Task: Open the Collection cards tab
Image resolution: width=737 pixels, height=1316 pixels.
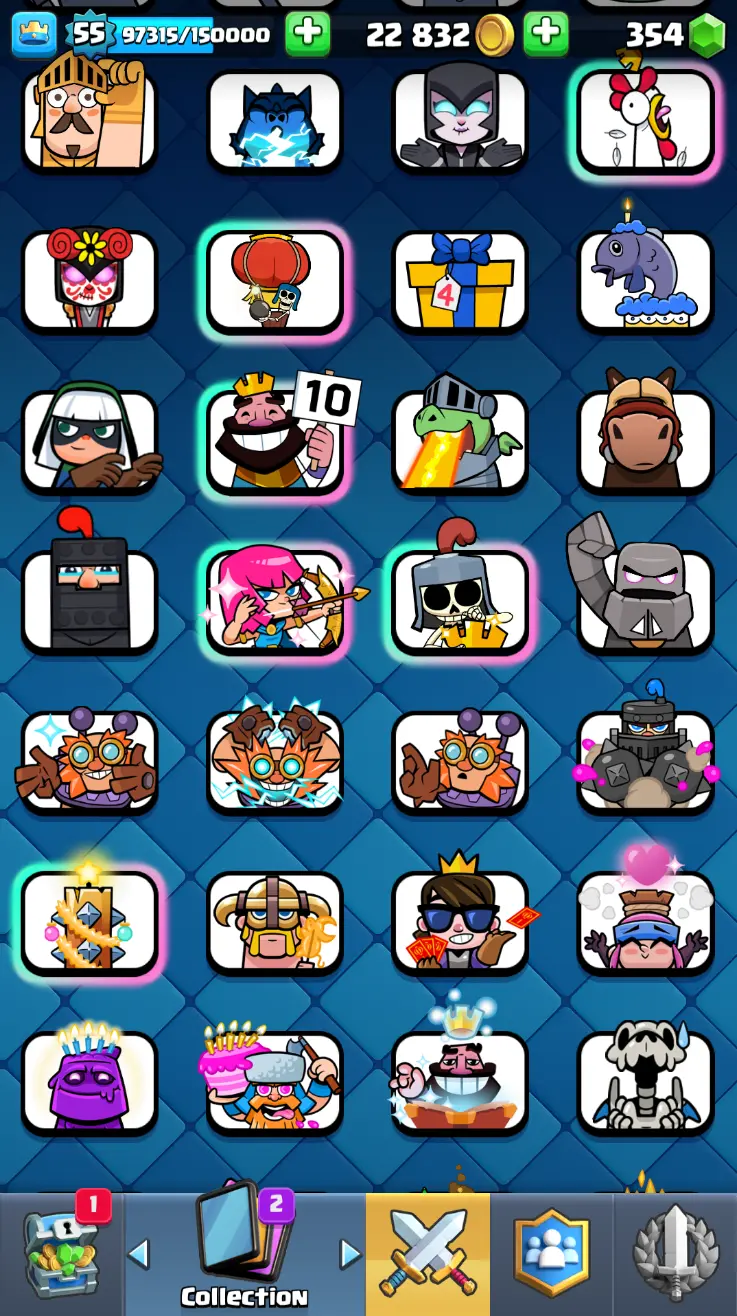Action: click(244, 1254)
